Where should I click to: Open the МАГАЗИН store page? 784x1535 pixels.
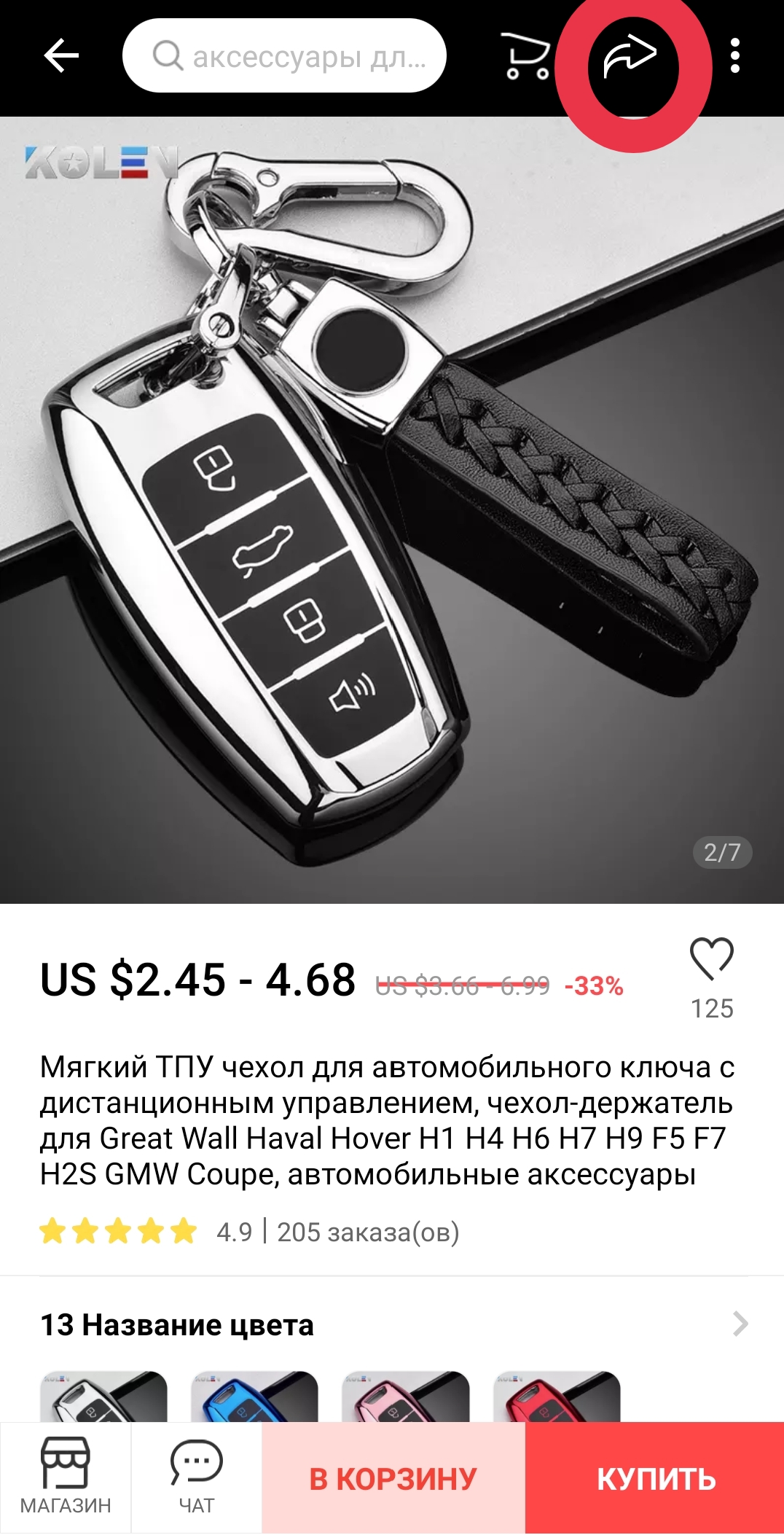point(66,1477)
